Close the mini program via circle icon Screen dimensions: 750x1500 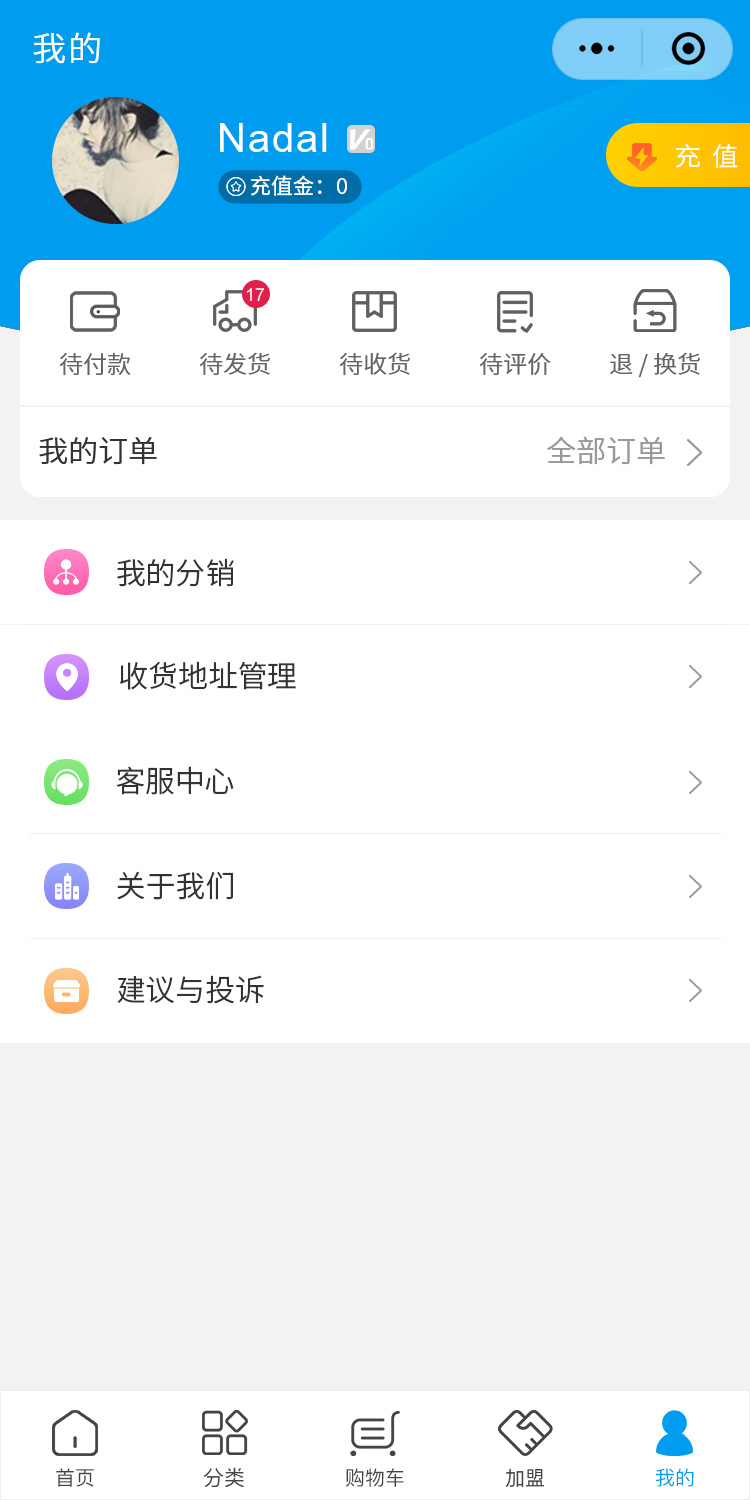(x=688, y=48)
